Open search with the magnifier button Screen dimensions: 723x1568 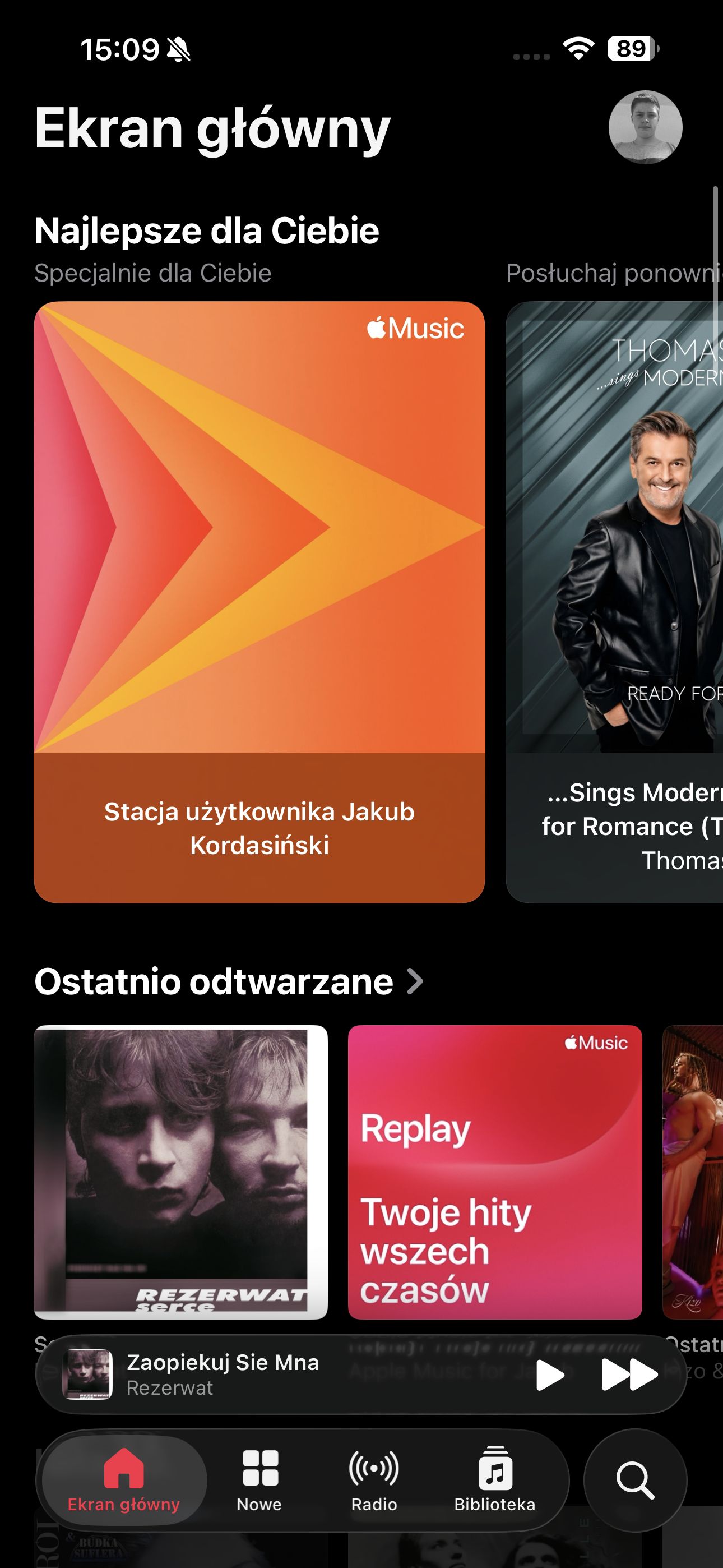(x=636, y=1480)
